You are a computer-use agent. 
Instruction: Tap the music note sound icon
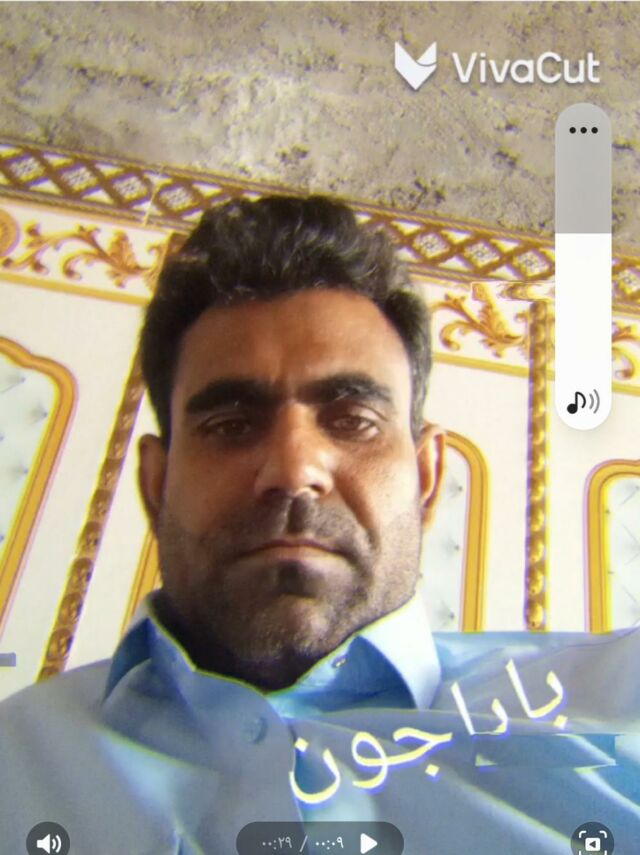pos(583,402)
